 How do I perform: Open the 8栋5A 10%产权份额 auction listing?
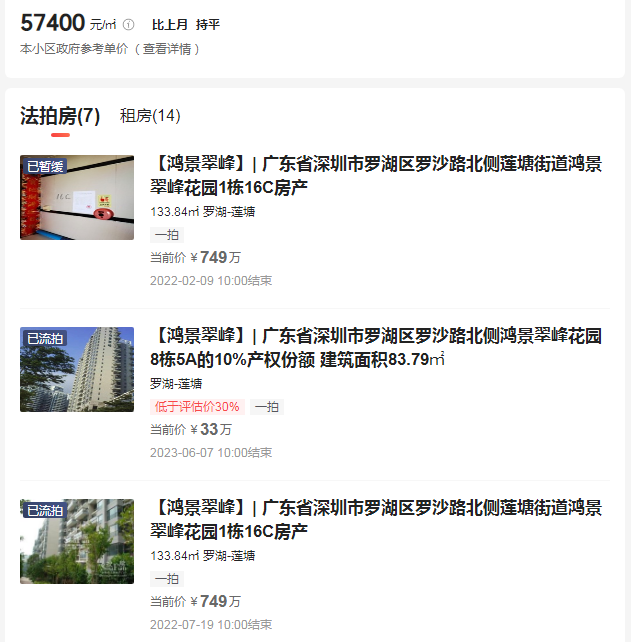375,346
